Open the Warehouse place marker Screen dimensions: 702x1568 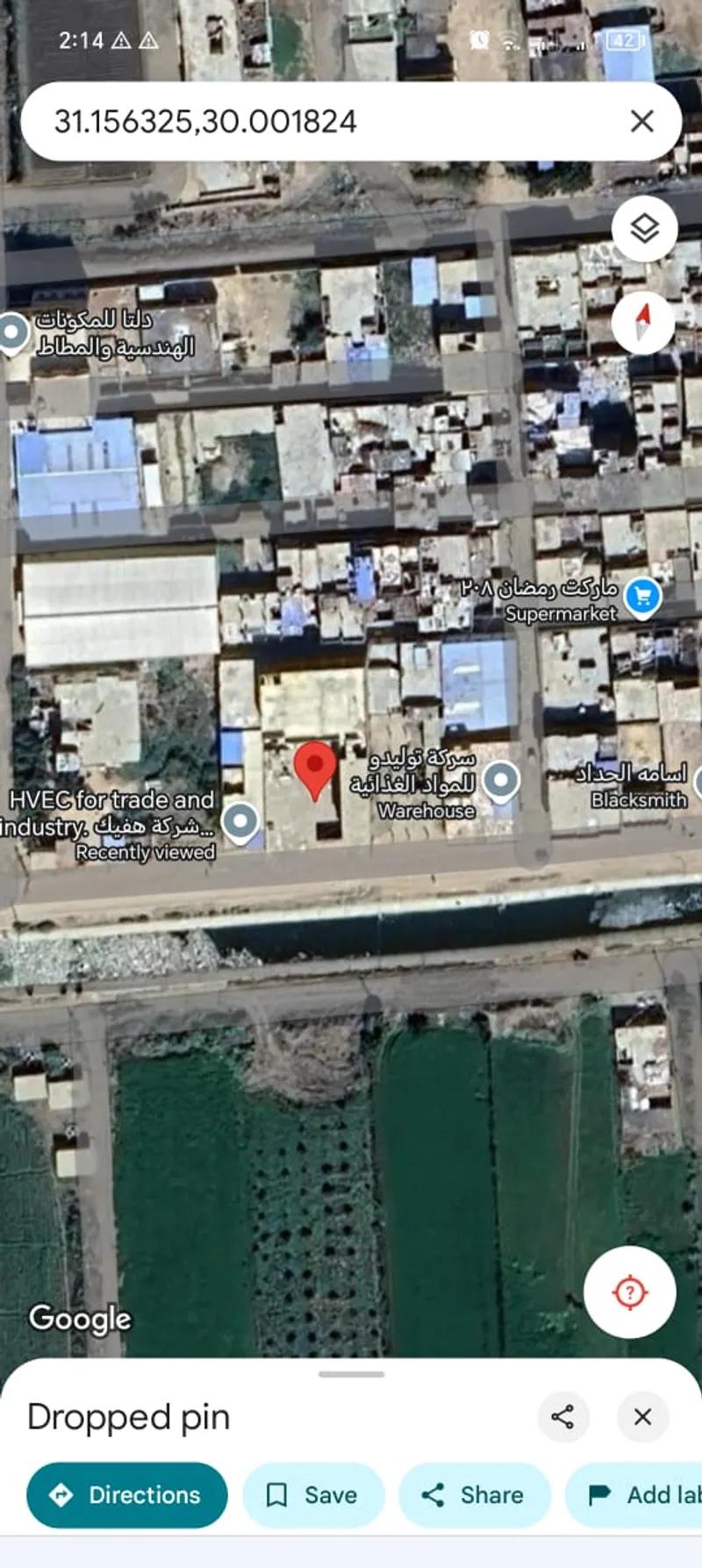pos(501,779)
